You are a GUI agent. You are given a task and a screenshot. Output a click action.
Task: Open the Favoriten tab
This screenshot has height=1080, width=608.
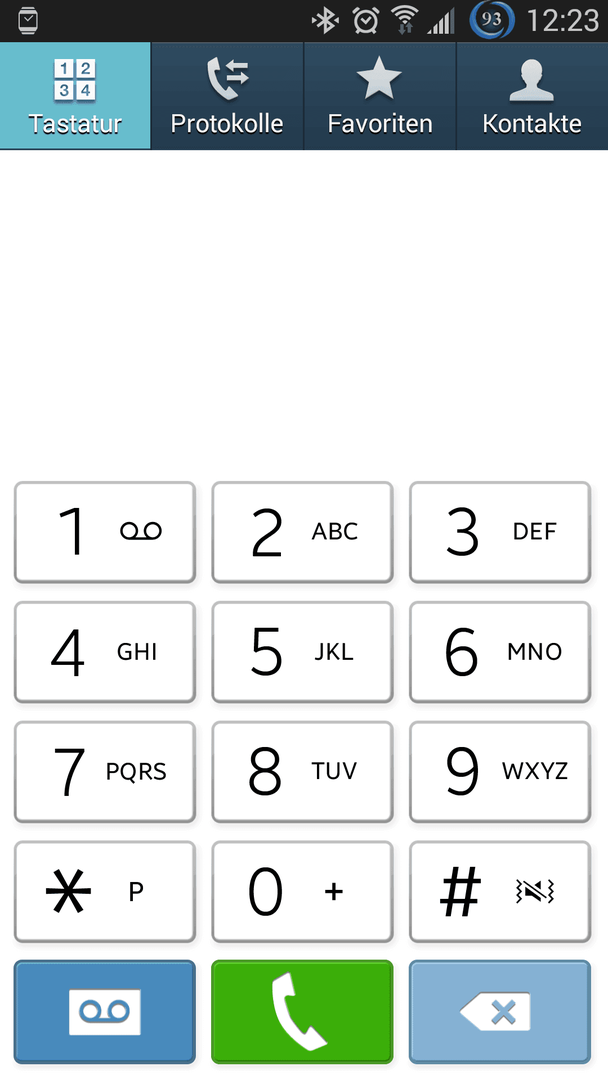pos(379,96)
